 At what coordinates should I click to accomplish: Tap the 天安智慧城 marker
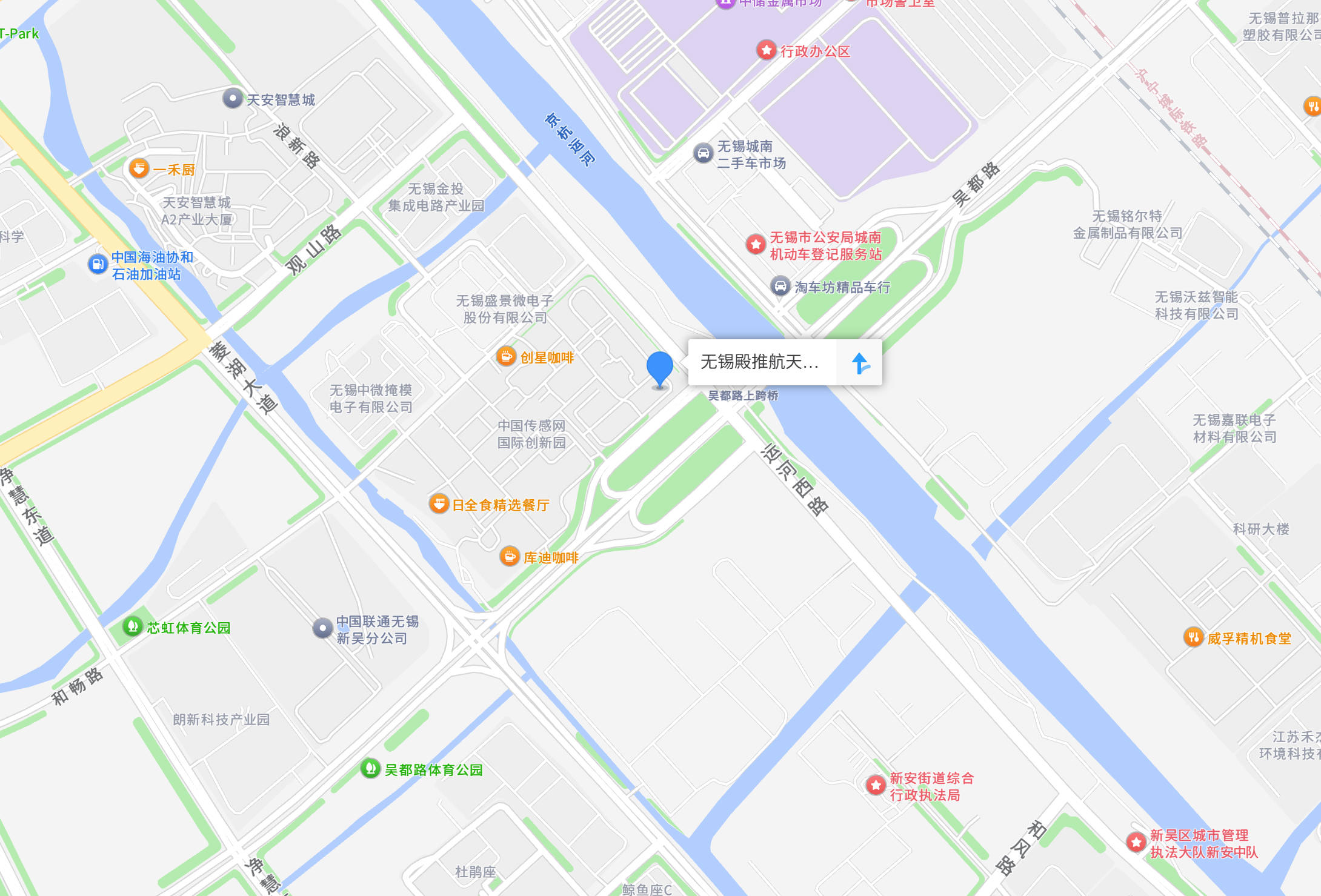[x=233, y=98]
